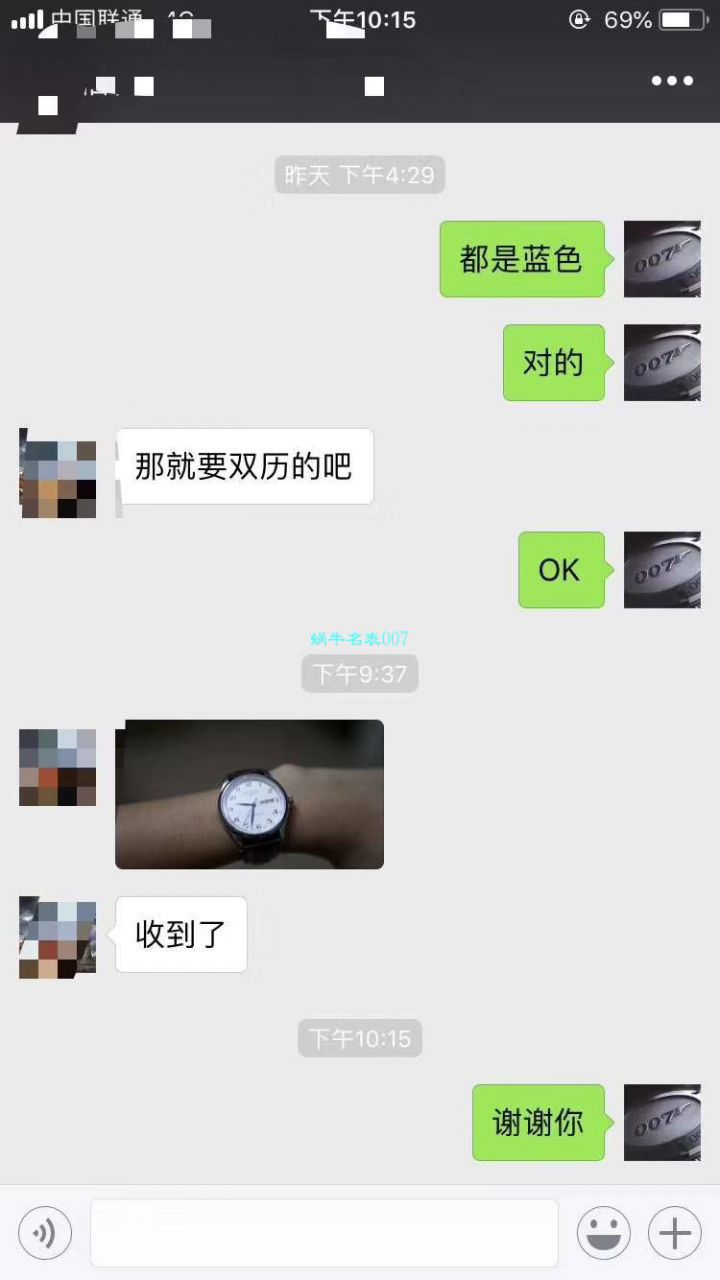This screenshot has width=720, height=1280.
Task: Open the emoji sticker panel
Action: 603,1232
